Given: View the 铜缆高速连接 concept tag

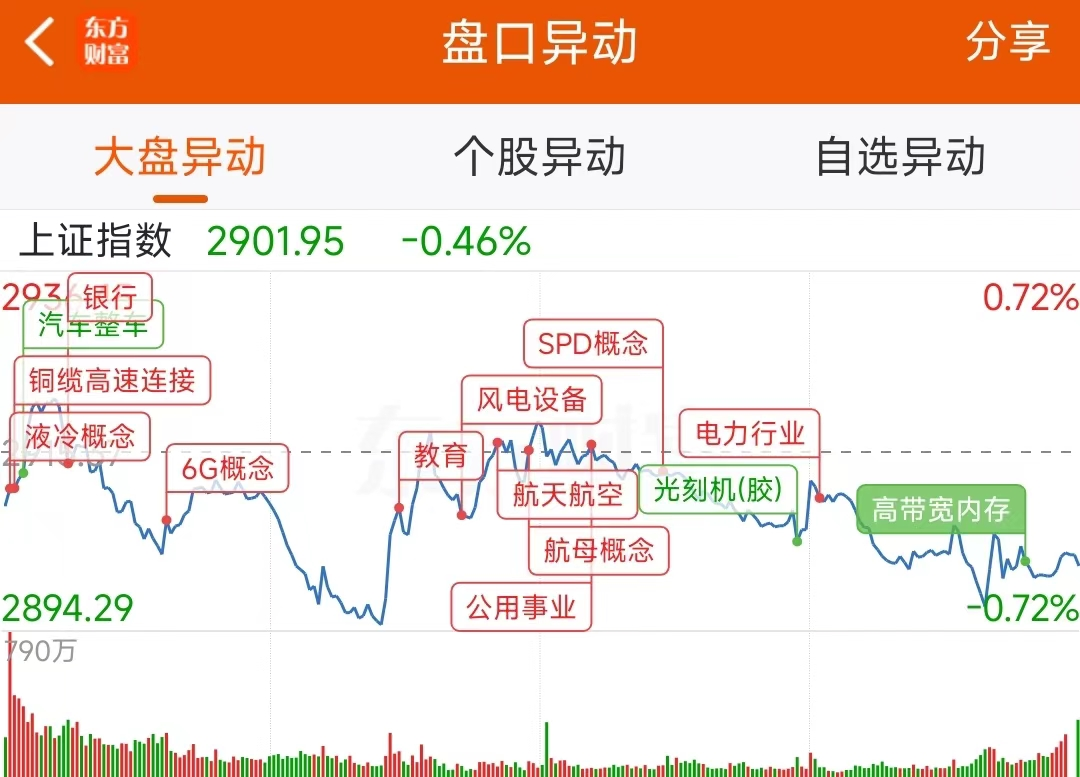Looking at the screenshot, I should (112, 380).
